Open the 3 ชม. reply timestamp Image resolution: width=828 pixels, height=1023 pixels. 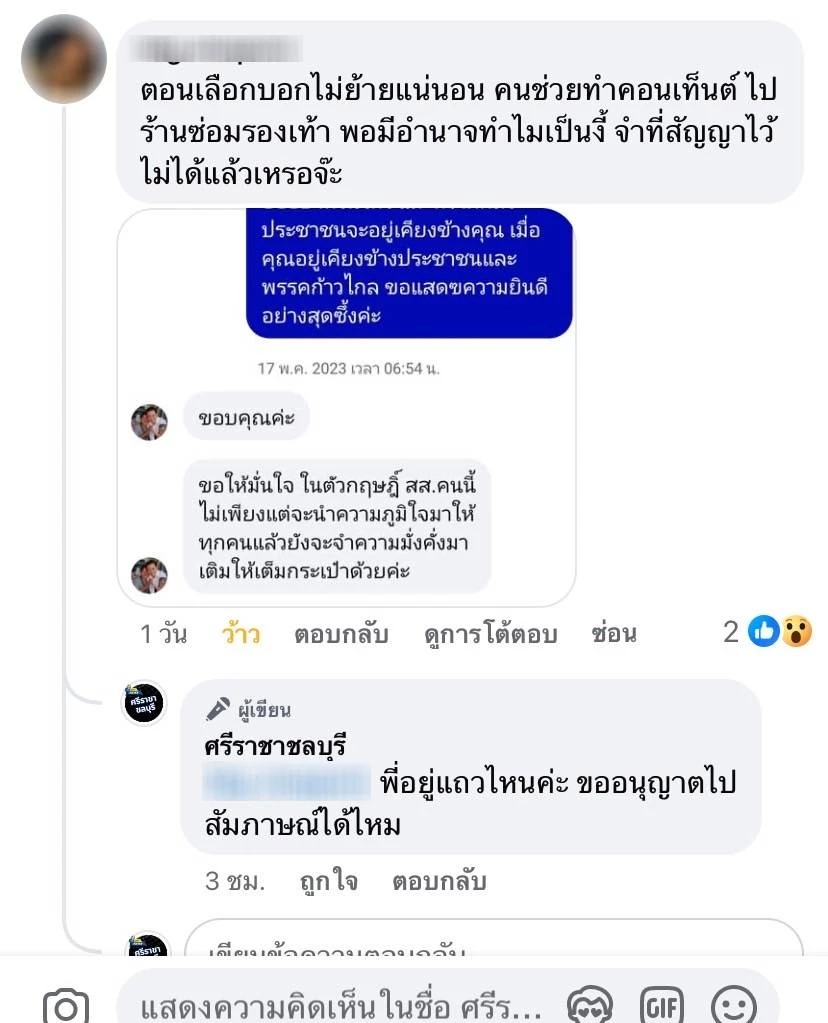click(x=230, y=881)
